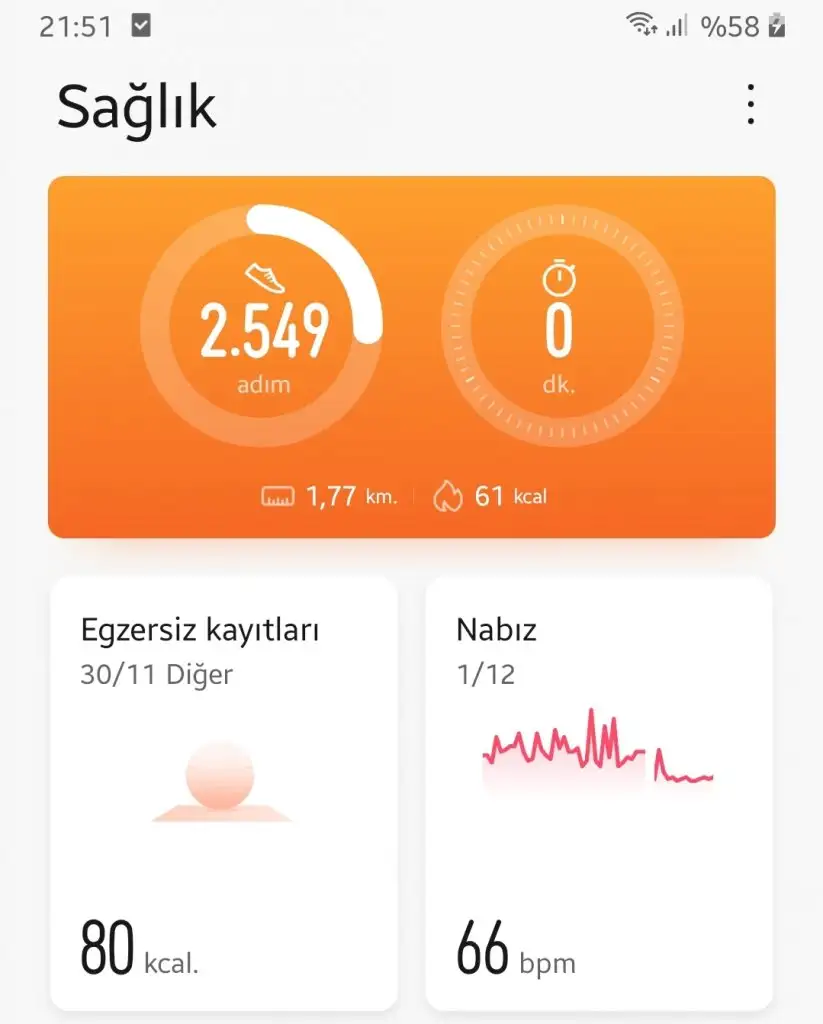
Task: Open the Egzersiz kayıtları card
Action: point(200,630)
